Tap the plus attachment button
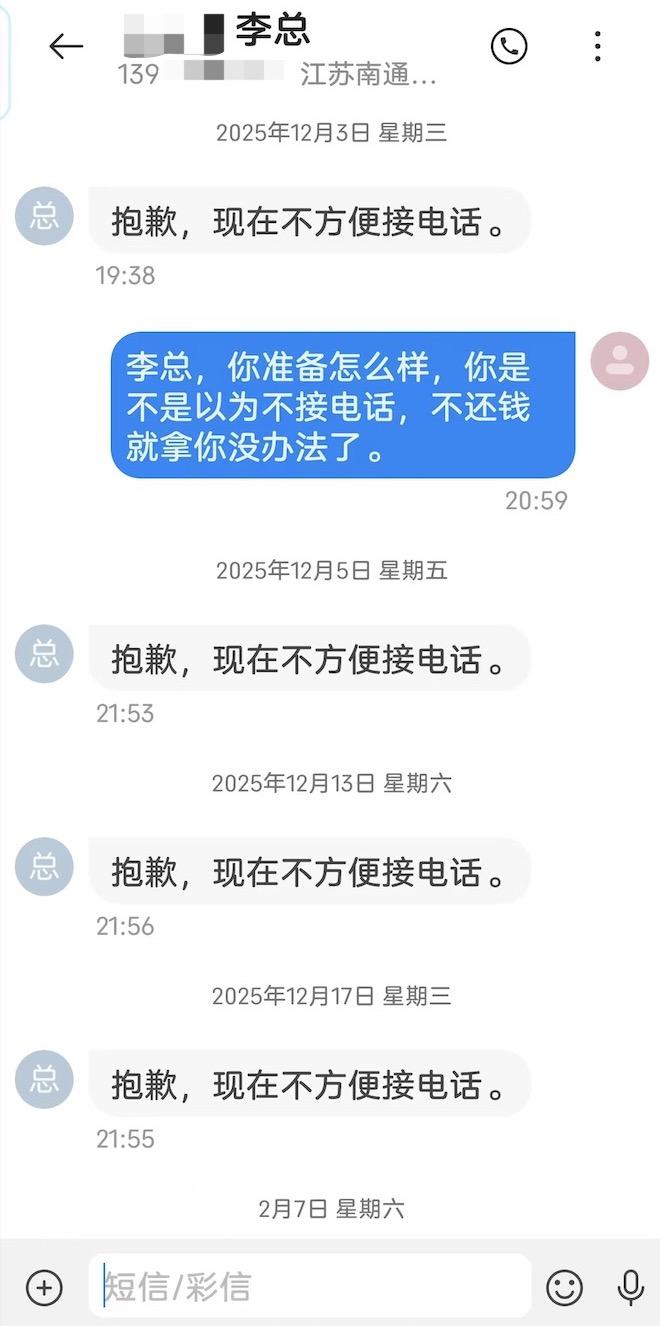 click(x=44, y=1287)
